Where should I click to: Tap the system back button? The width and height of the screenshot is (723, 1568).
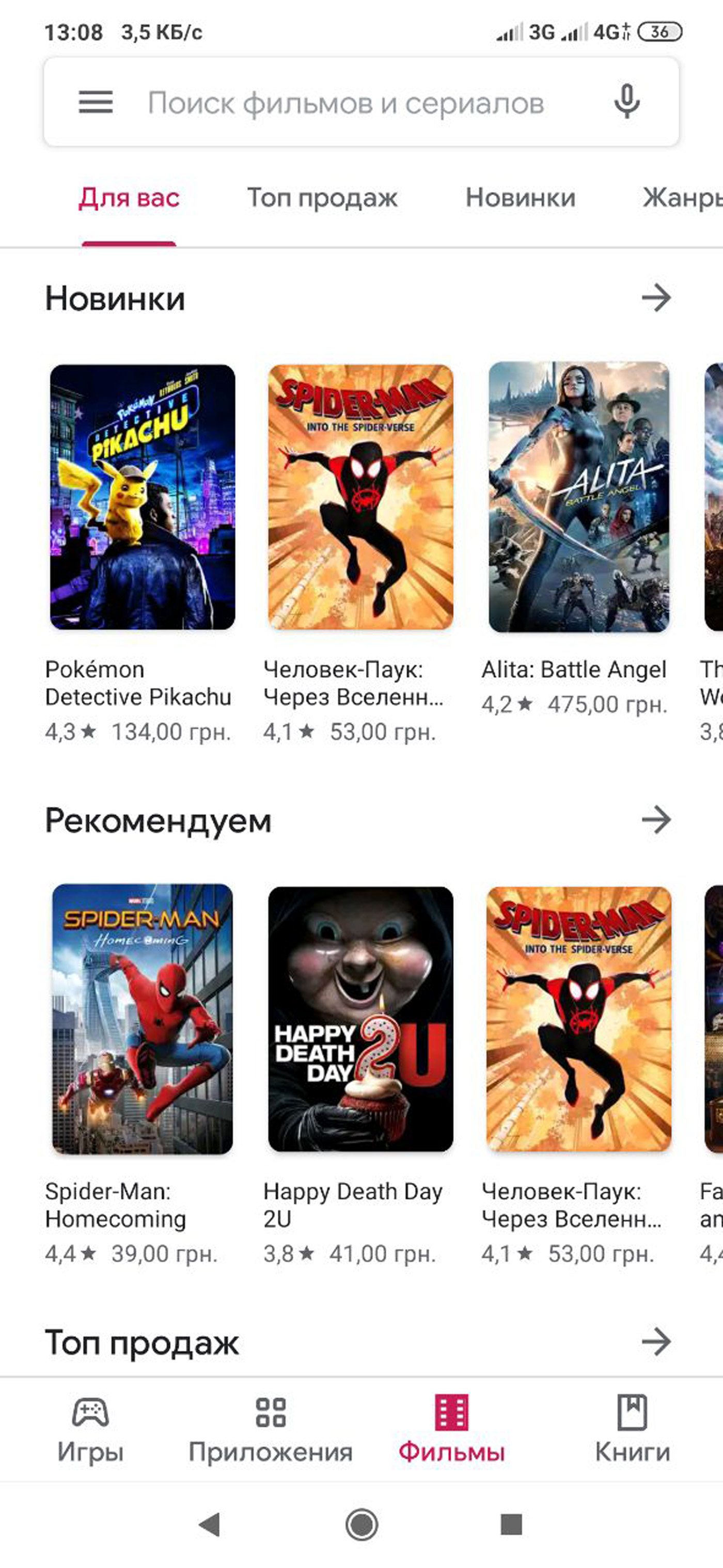[x=210, y=1525]
